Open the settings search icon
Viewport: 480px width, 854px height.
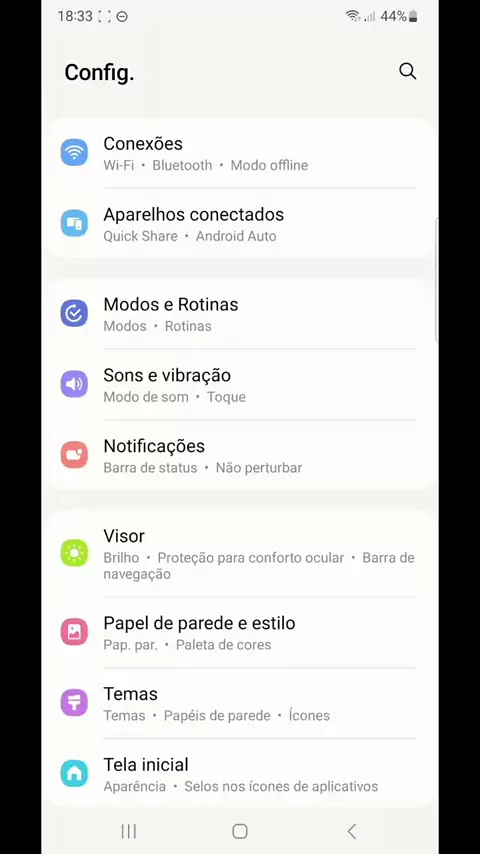click(408, 71)
